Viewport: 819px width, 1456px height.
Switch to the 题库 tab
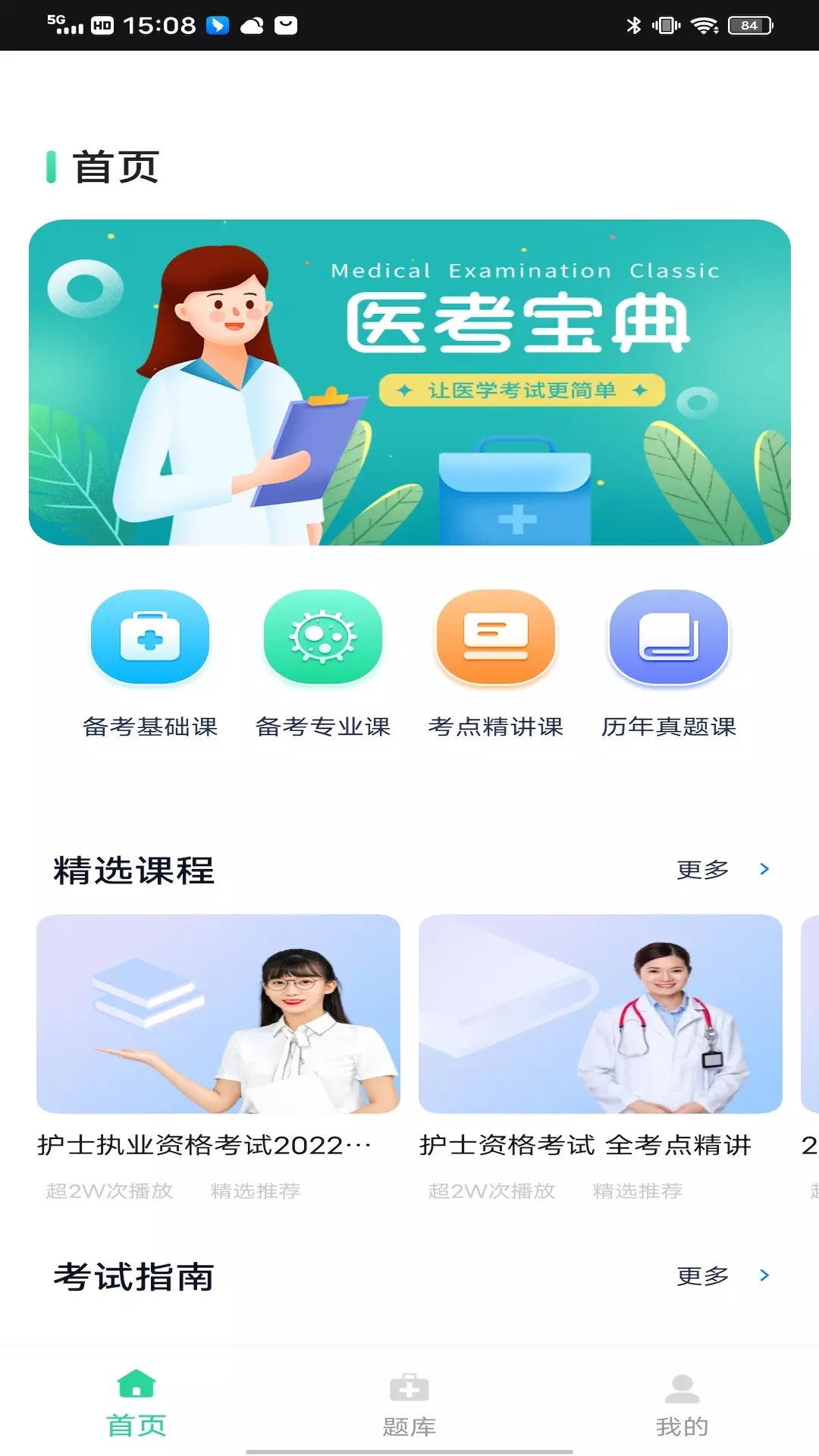pos(409,1404)
